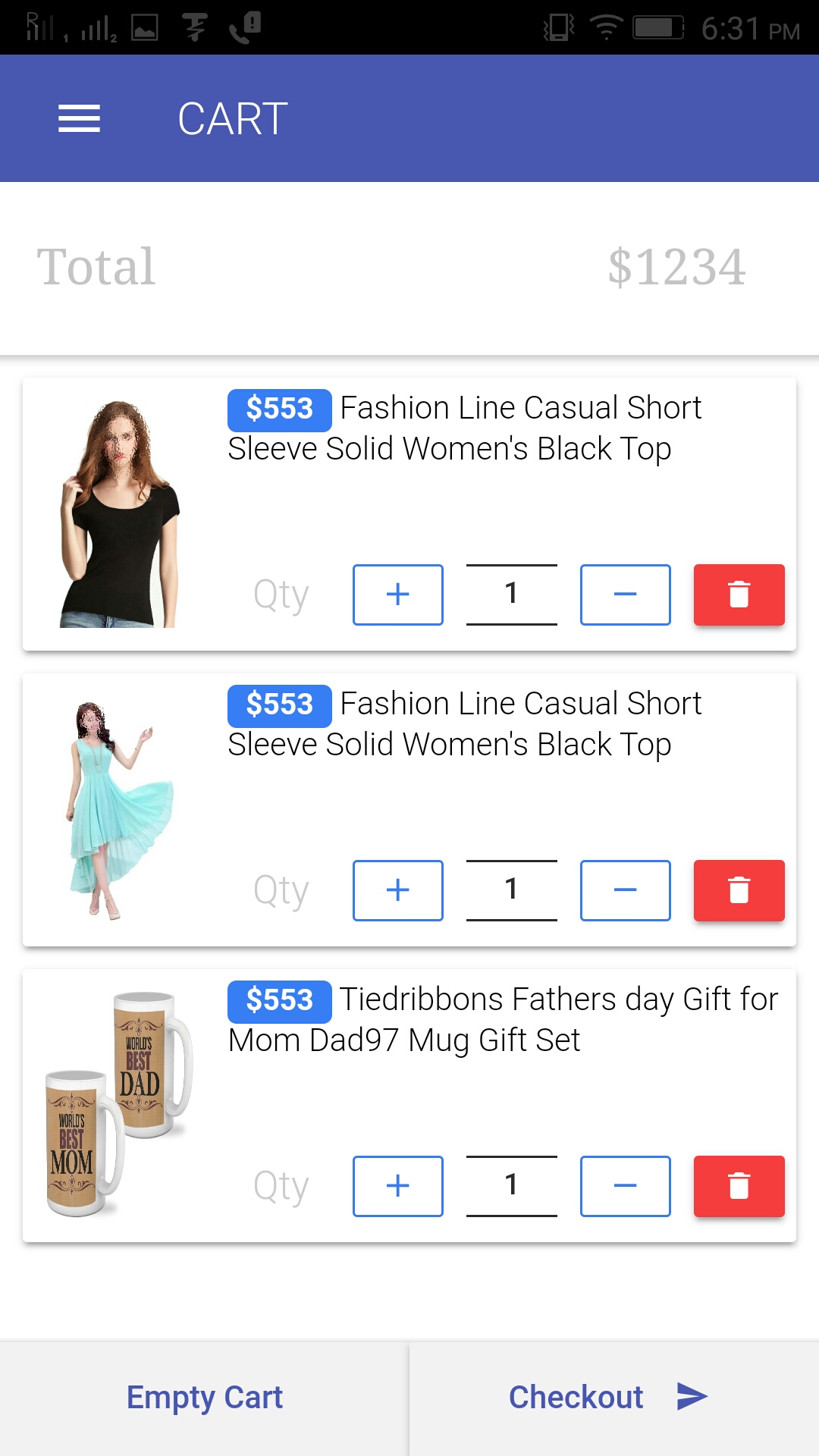Increase quantity of the black top

[x=397, y=595]
